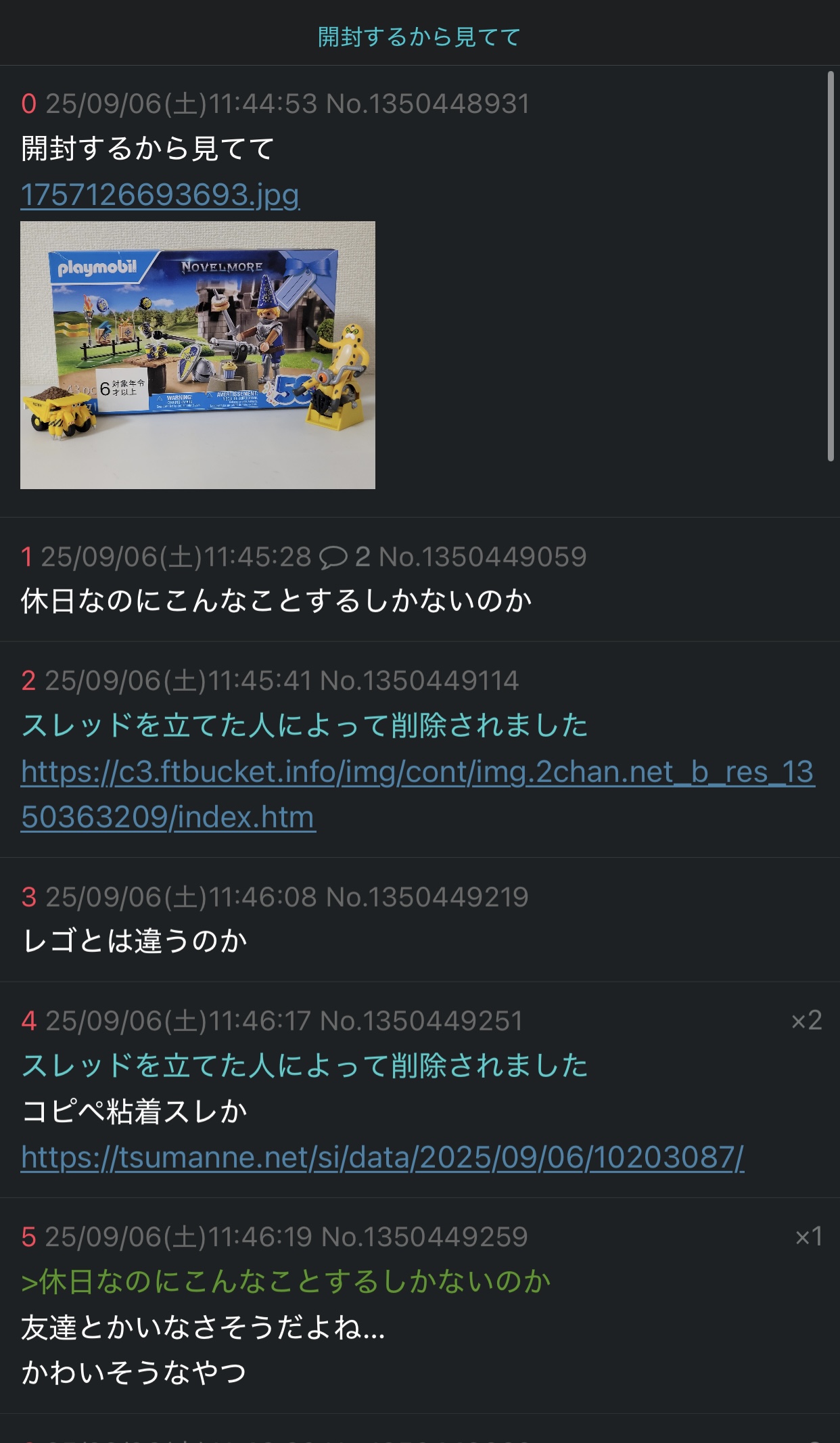
Task: Open the tsumanne.net data link
Action: click(382, 1158)
